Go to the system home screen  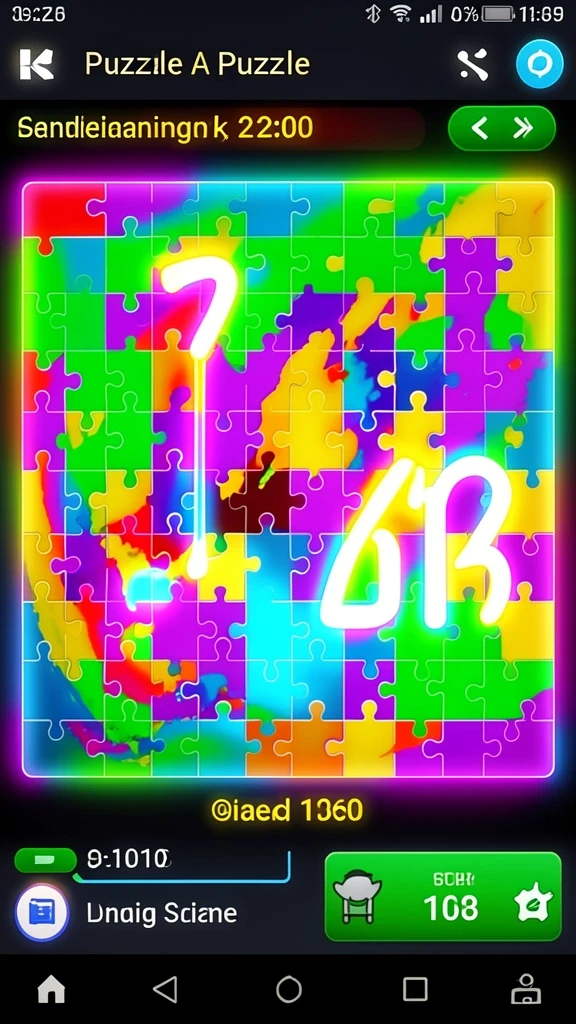(x=51, y=990)
